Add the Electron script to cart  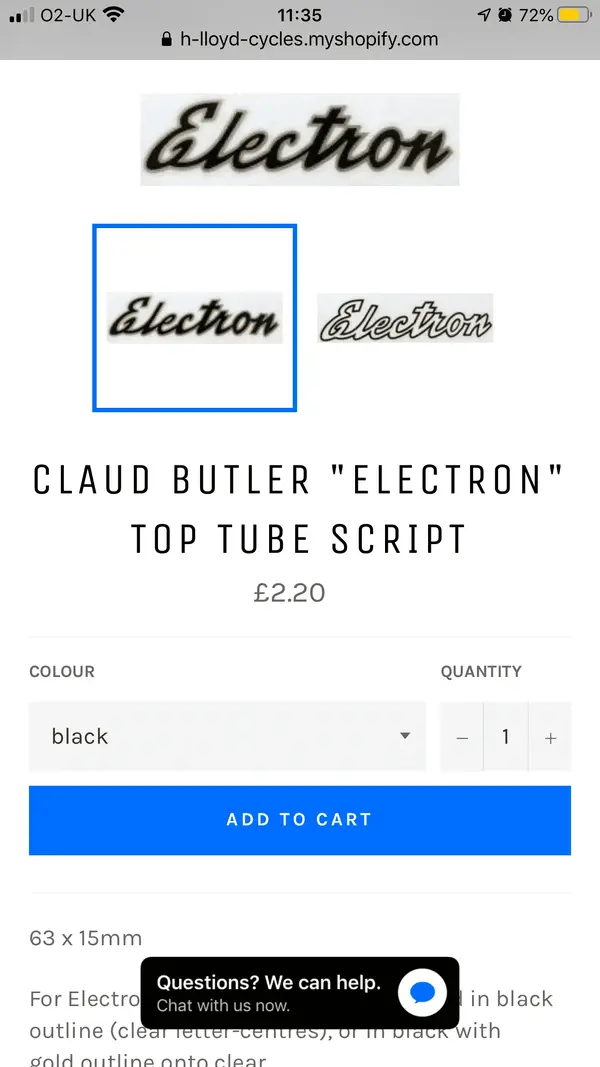coord(300,820)
